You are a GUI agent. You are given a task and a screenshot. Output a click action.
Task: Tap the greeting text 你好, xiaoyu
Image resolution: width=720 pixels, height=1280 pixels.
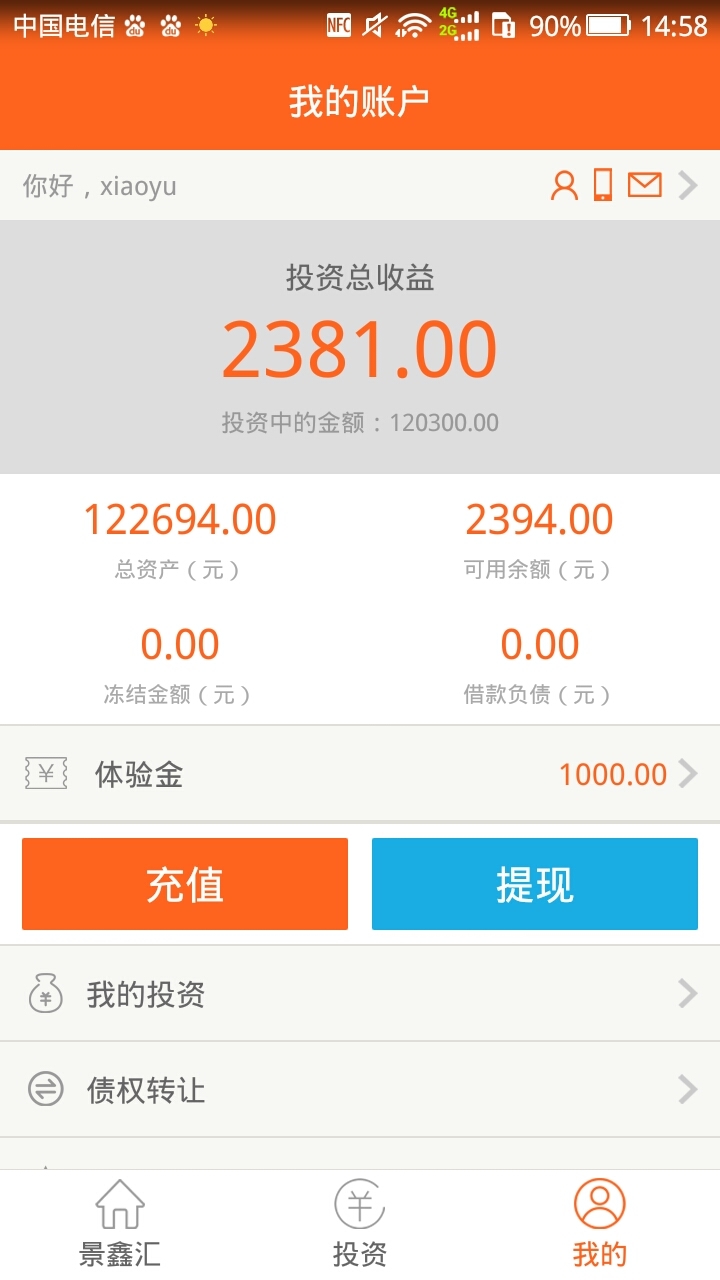(x=100, y=184)
